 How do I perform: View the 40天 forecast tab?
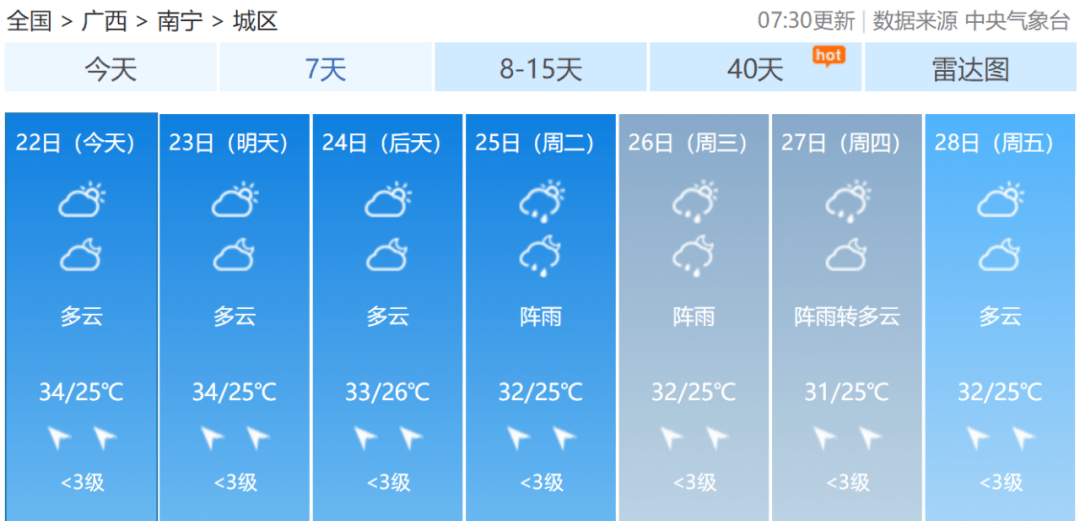pyautogui.click(x=755, y=69)
